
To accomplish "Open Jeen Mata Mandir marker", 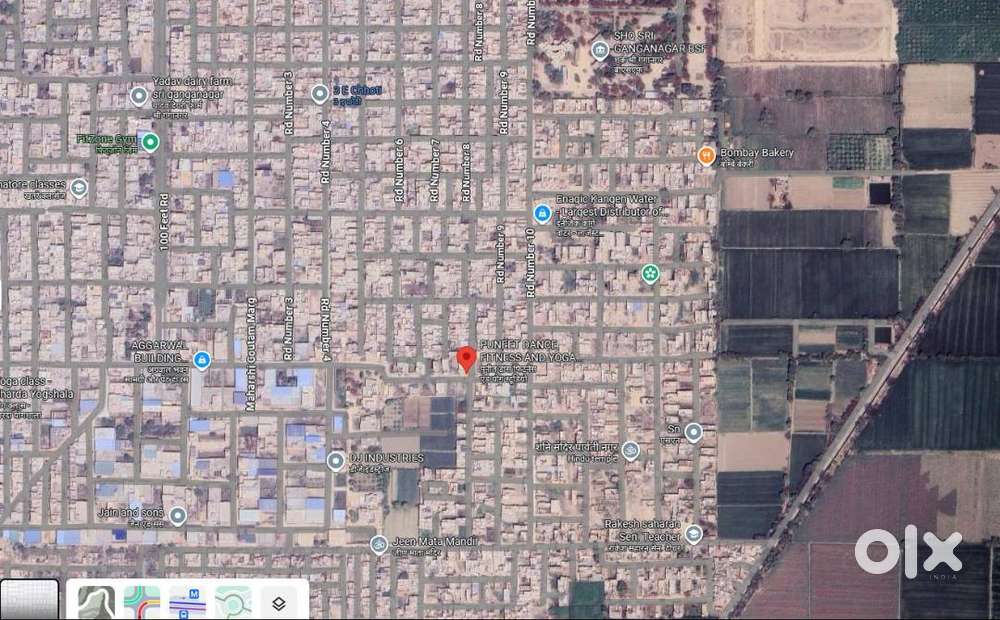I will tap(379, 544).
